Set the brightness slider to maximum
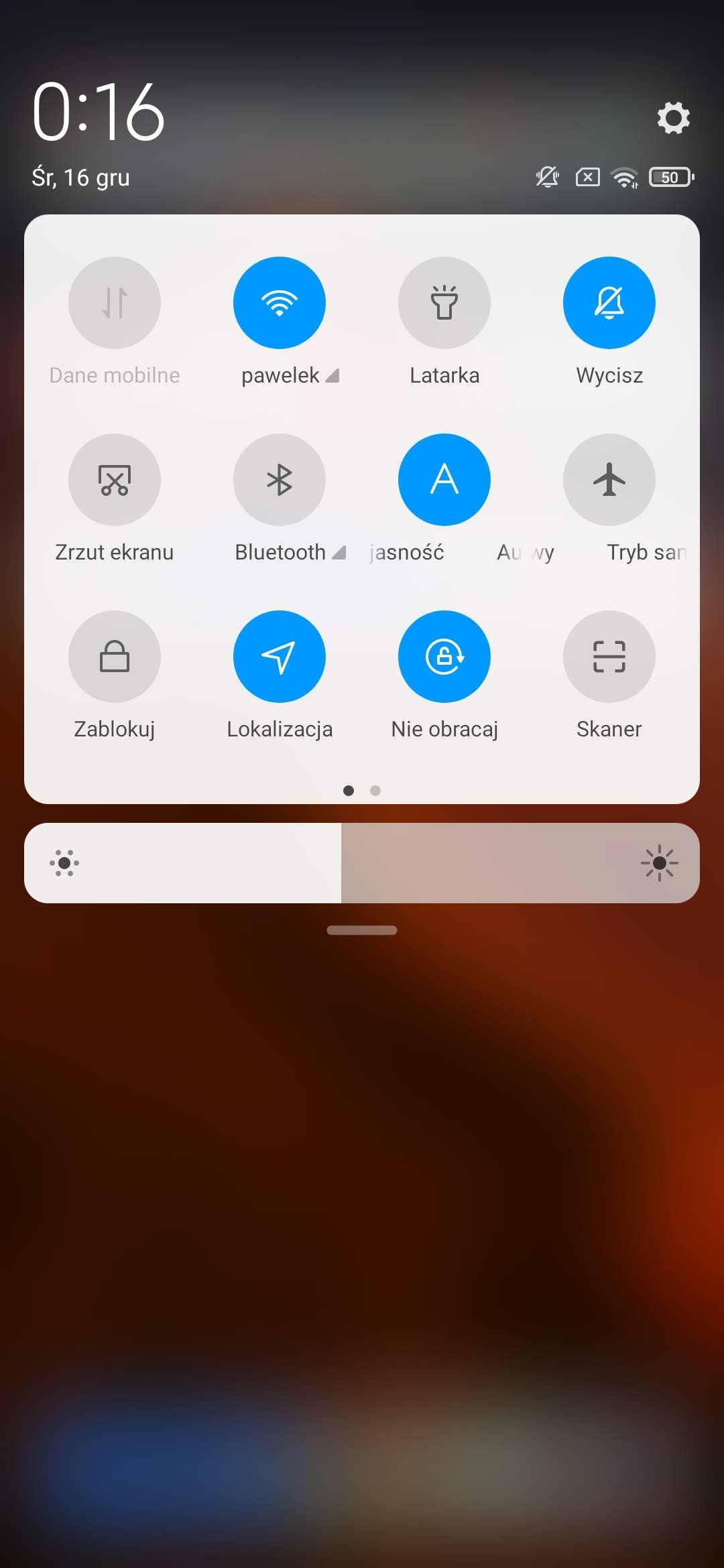Screen dimensions: 724x1568 (690, 863)
